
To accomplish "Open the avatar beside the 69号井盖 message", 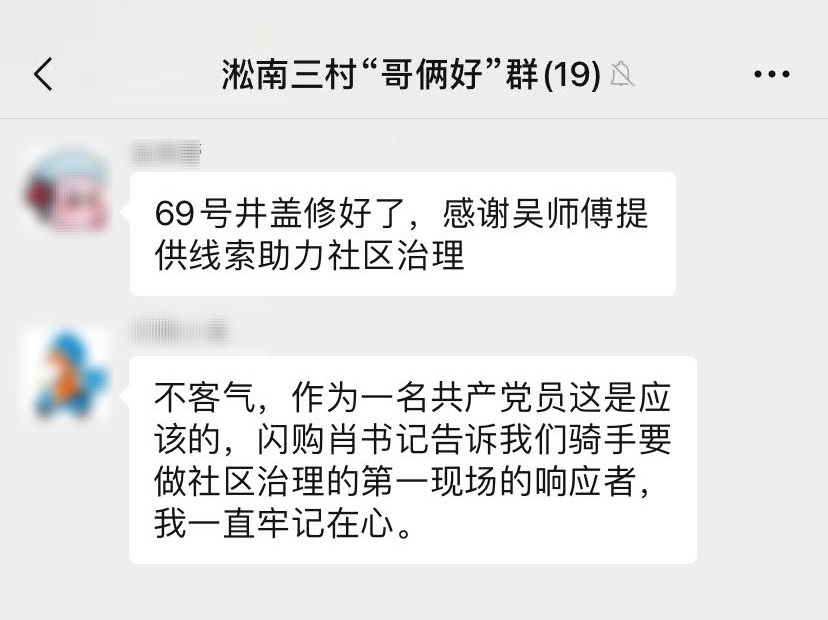I will pos(67,190).
